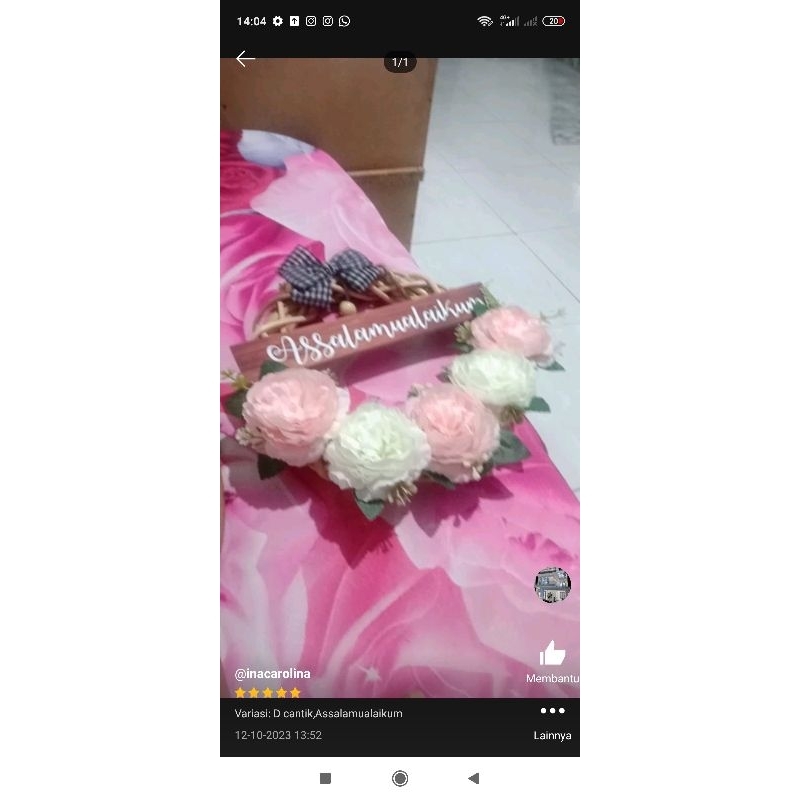Viewport: 800px width, 800px height.
Task: Go back using the top arrow
Action: [245, 59]
